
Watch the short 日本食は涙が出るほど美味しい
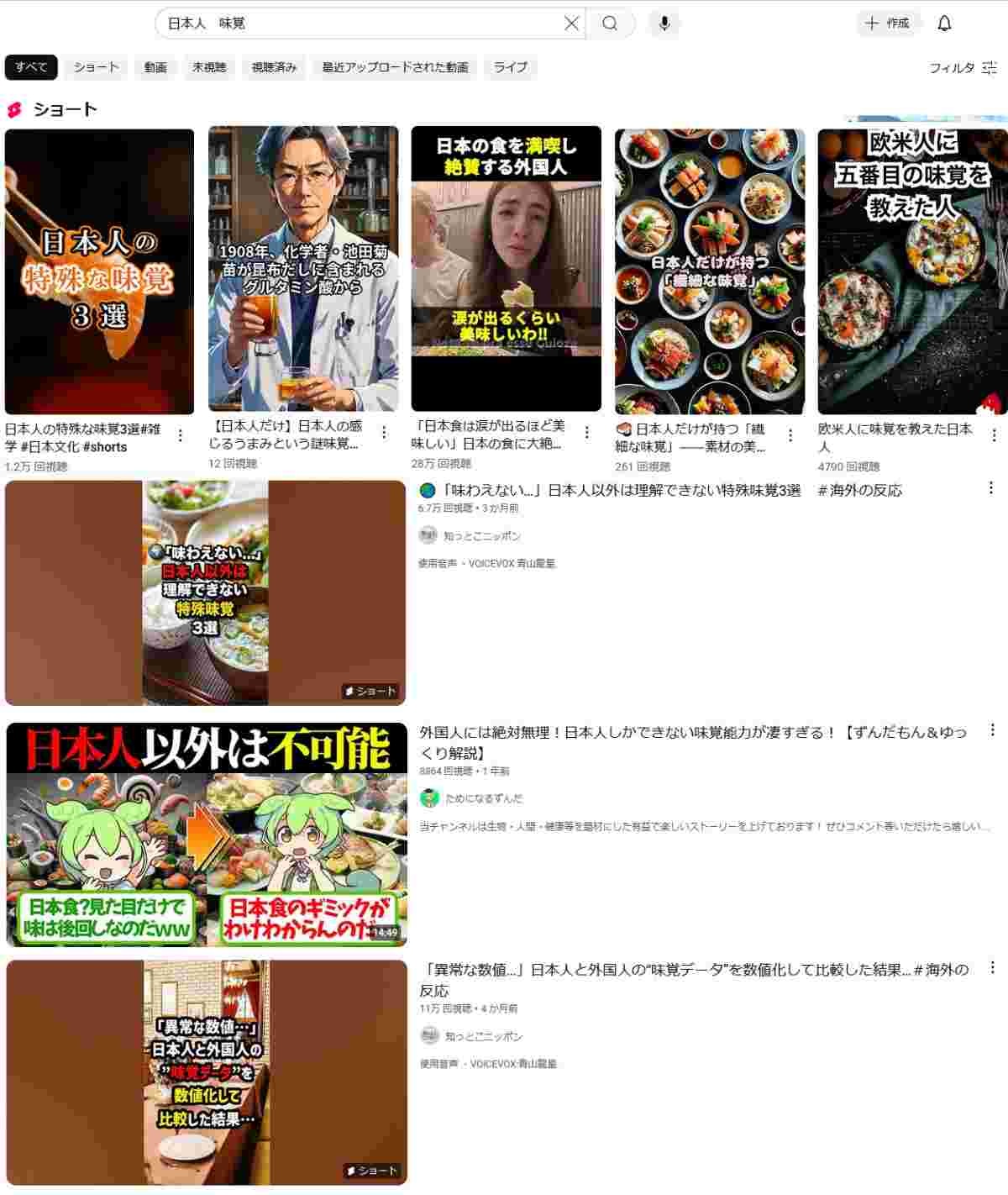pos(506,269)
